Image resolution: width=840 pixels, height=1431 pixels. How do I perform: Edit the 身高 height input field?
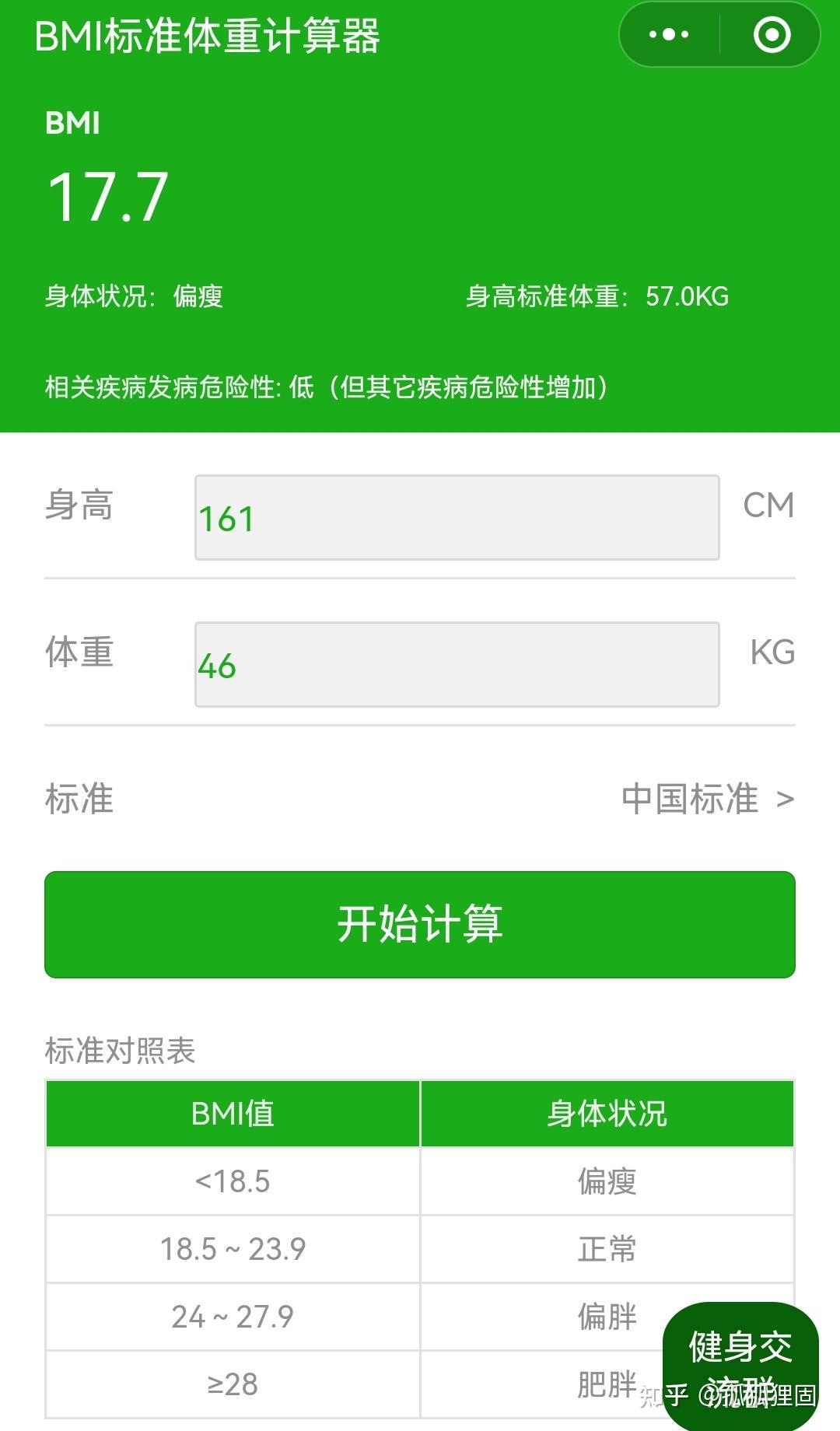457,518
